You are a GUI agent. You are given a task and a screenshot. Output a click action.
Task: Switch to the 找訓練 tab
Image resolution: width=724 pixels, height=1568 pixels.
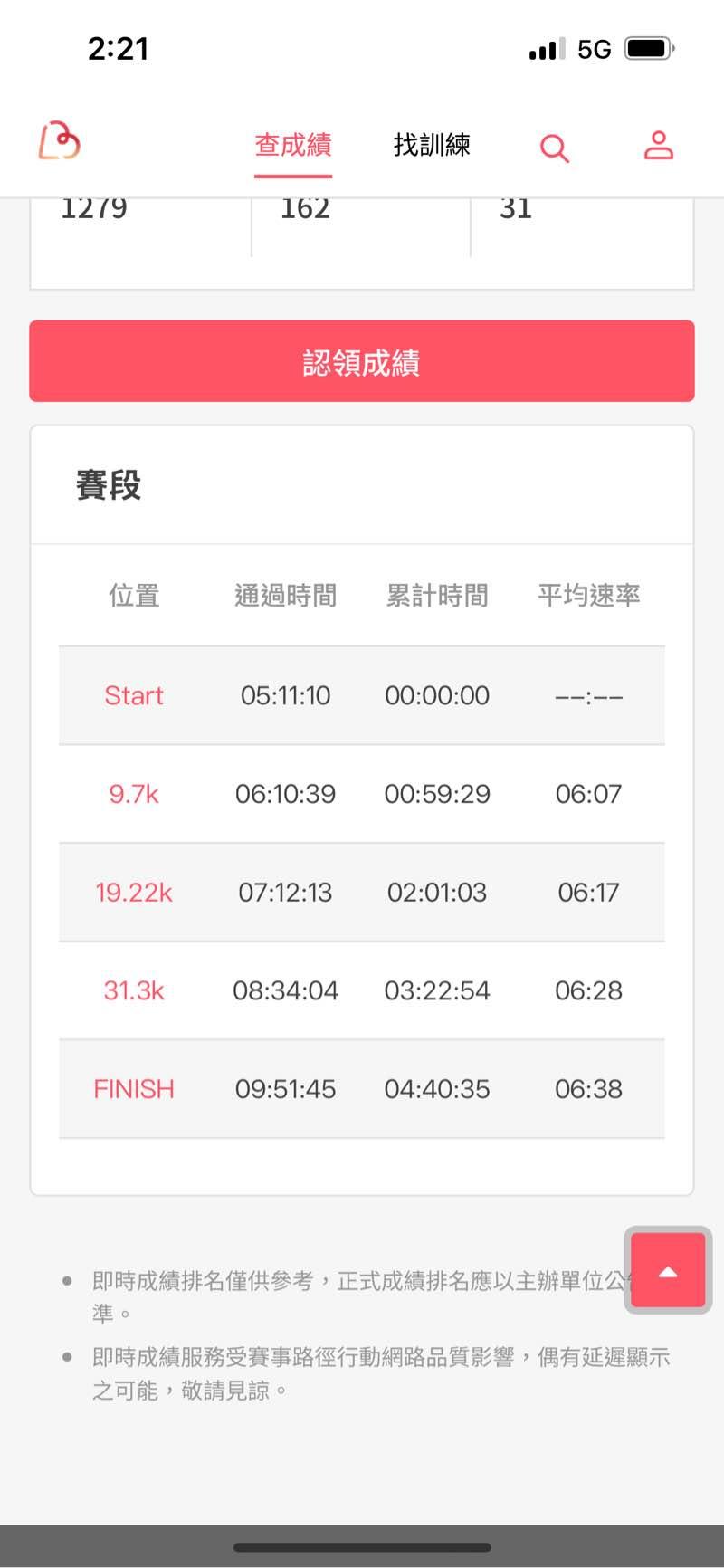point(432,146)
